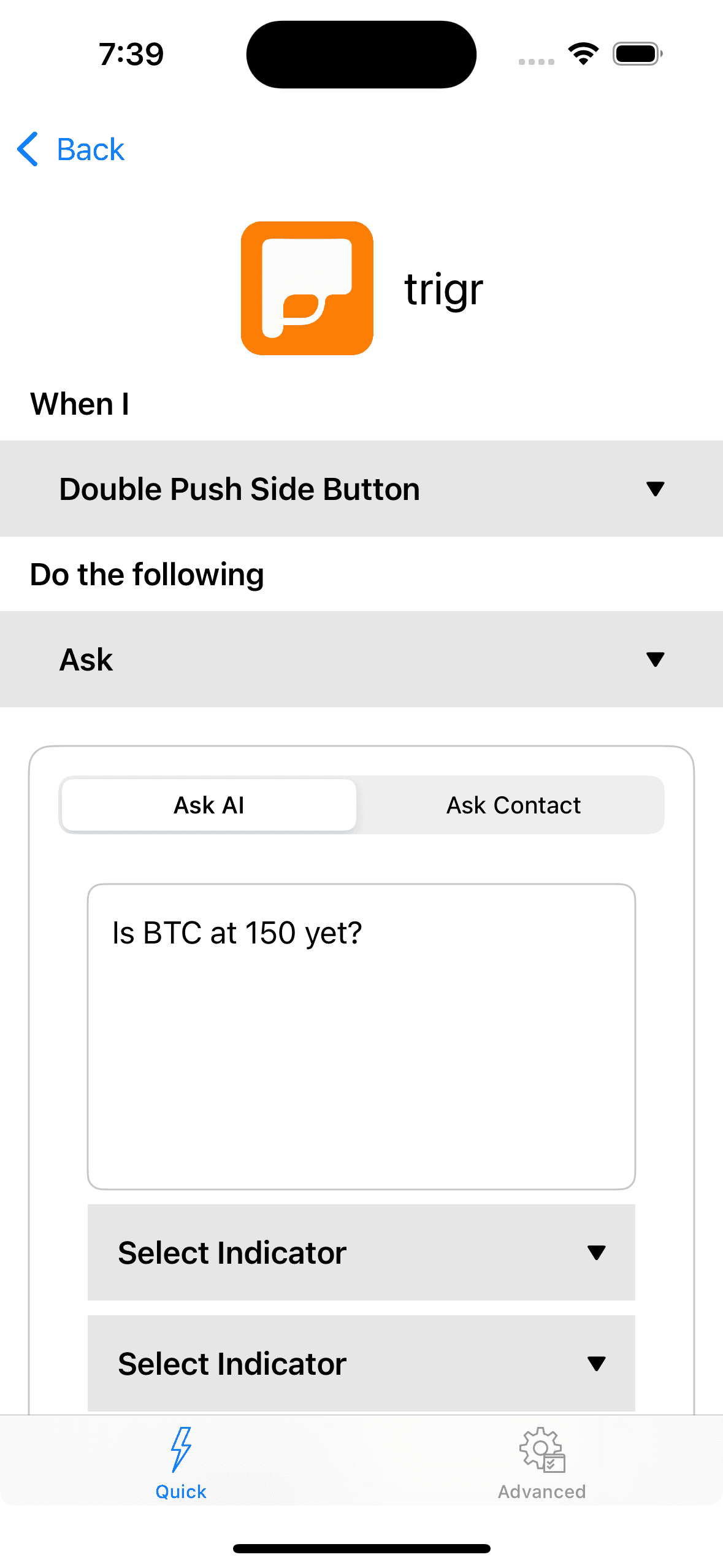Select the Ask AI tab
723x1568 pixels.
click(208, 804)
